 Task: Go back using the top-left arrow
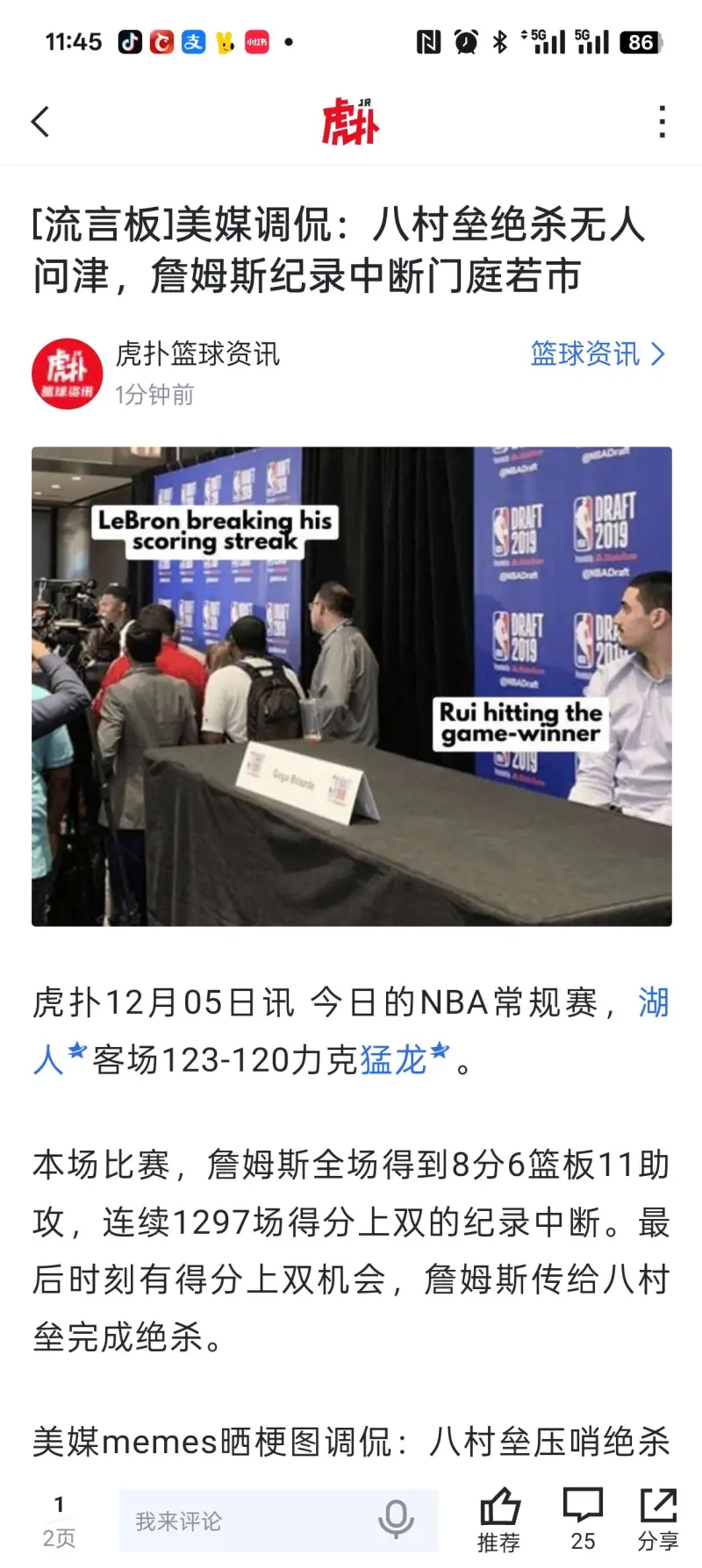pos(40,122)
